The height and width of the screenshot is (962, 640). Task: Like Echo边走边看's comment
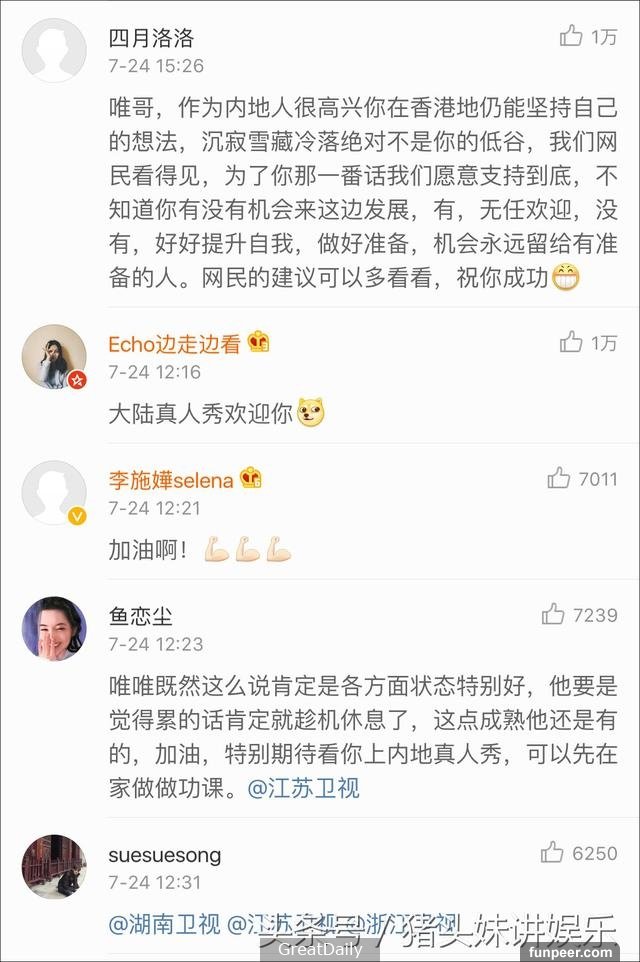[x=572, y=343]
